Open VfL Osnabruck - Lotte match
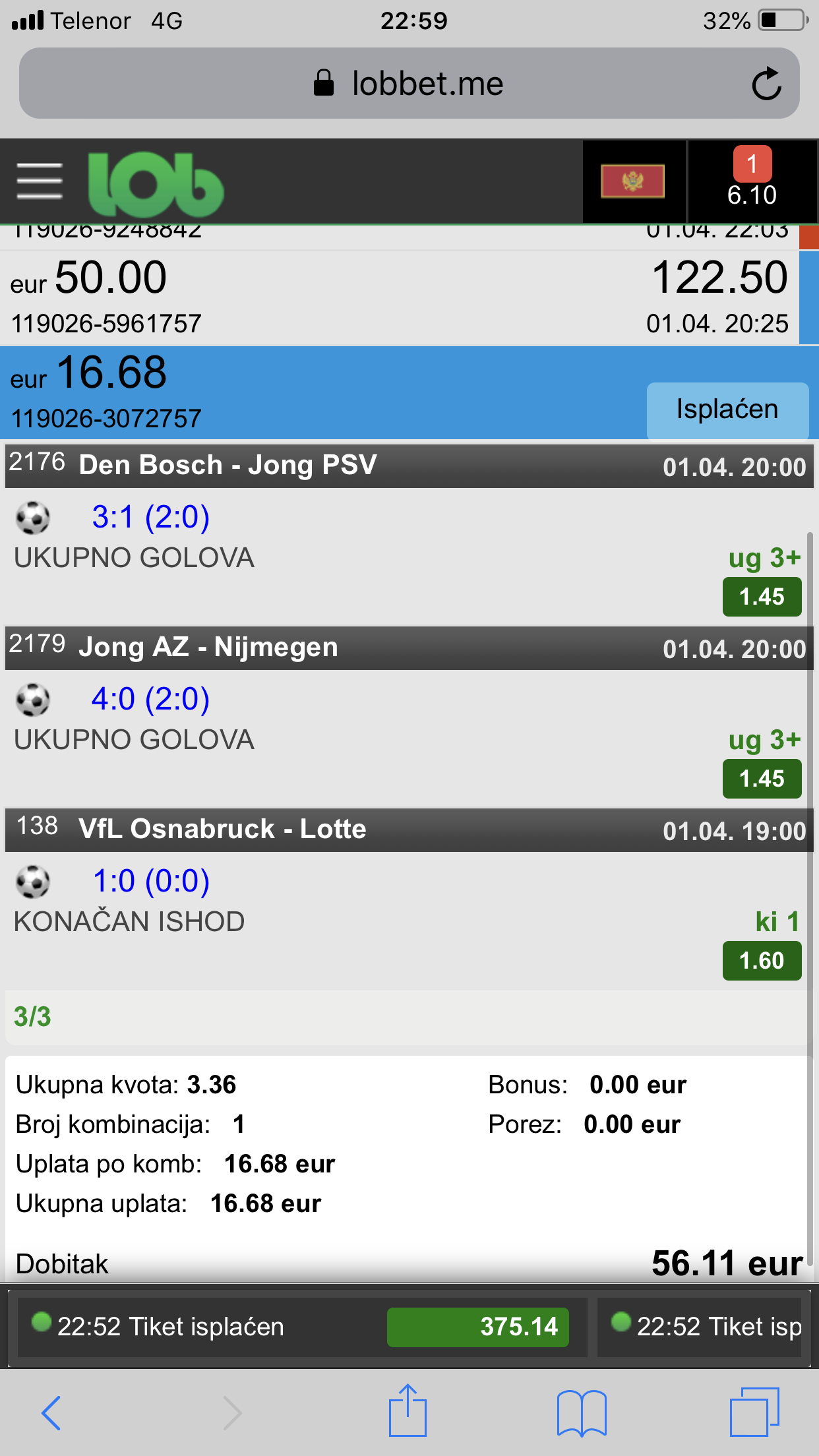 [409, 830]
